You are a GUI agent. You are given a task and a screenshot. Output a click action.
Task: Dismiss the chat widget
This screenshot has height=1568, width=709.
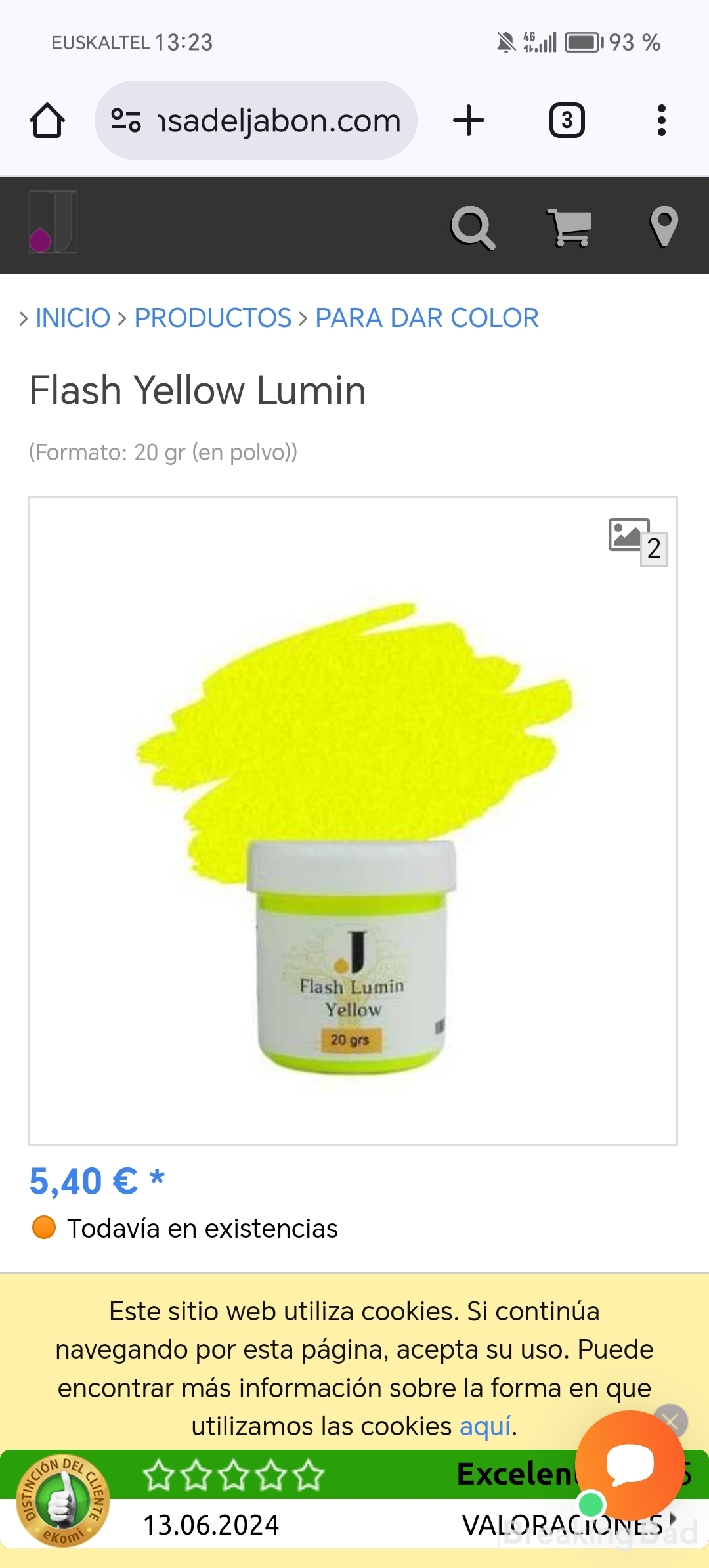click(x=671, y=1421)
